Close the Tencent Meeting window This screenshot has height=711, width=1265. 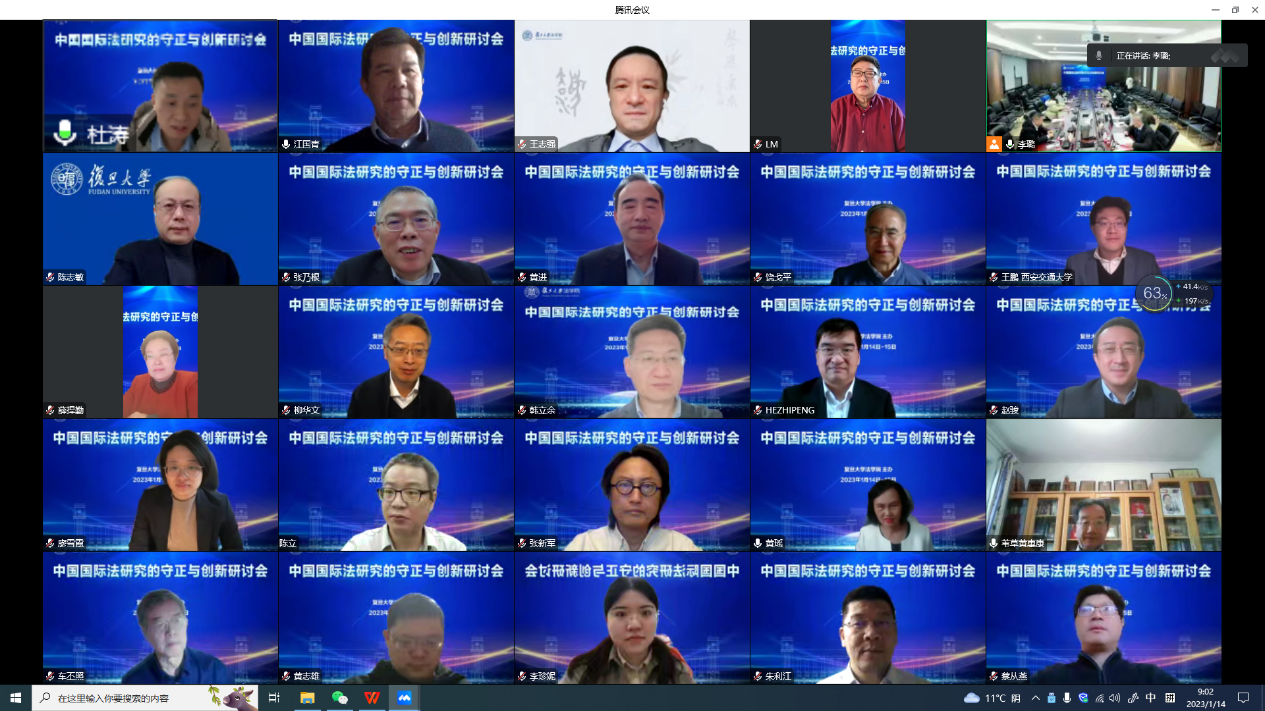point(1254,9)
